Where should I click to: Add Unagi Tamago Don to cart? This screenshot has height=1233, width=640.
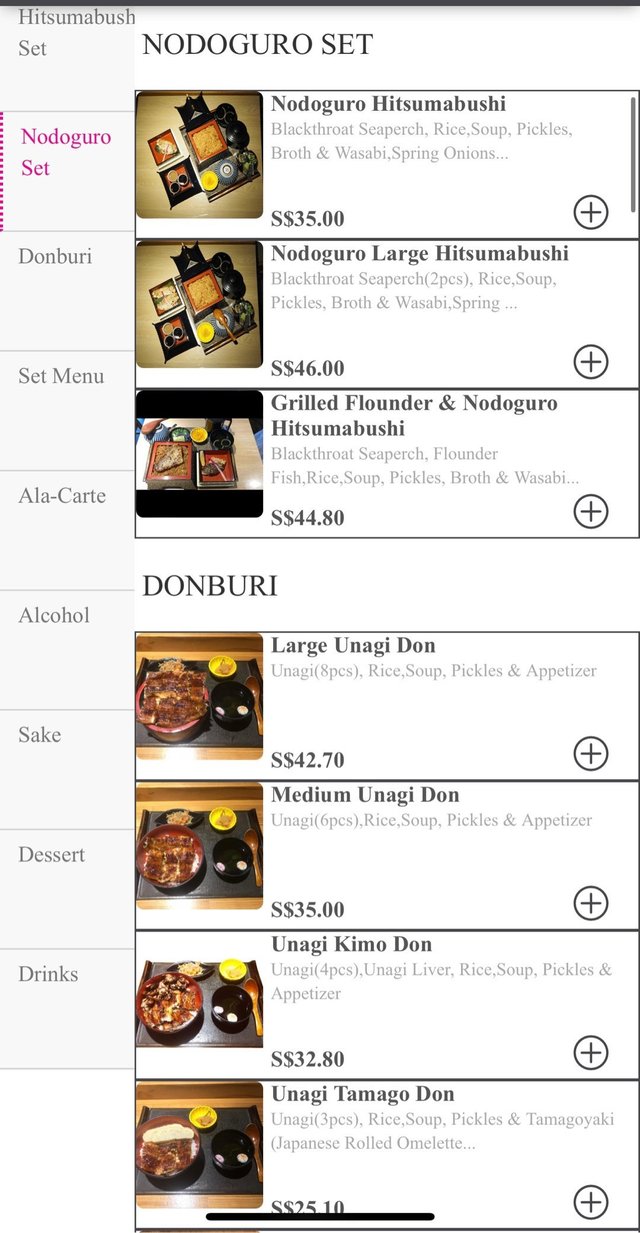point(591,1201)
